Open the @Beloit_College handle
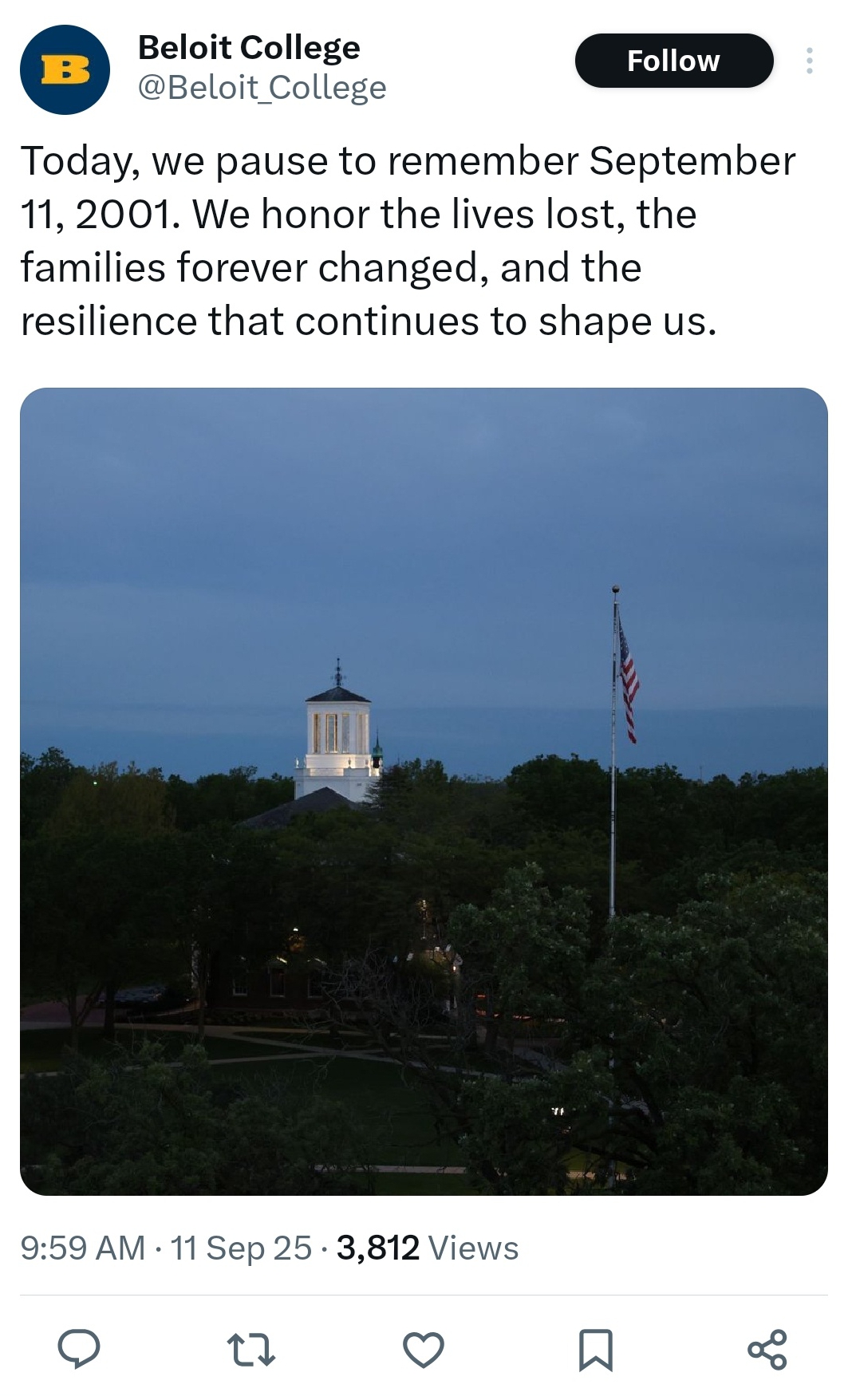Image resolution: width=852 pixels, height=1400 pixels. coord(262,88)
